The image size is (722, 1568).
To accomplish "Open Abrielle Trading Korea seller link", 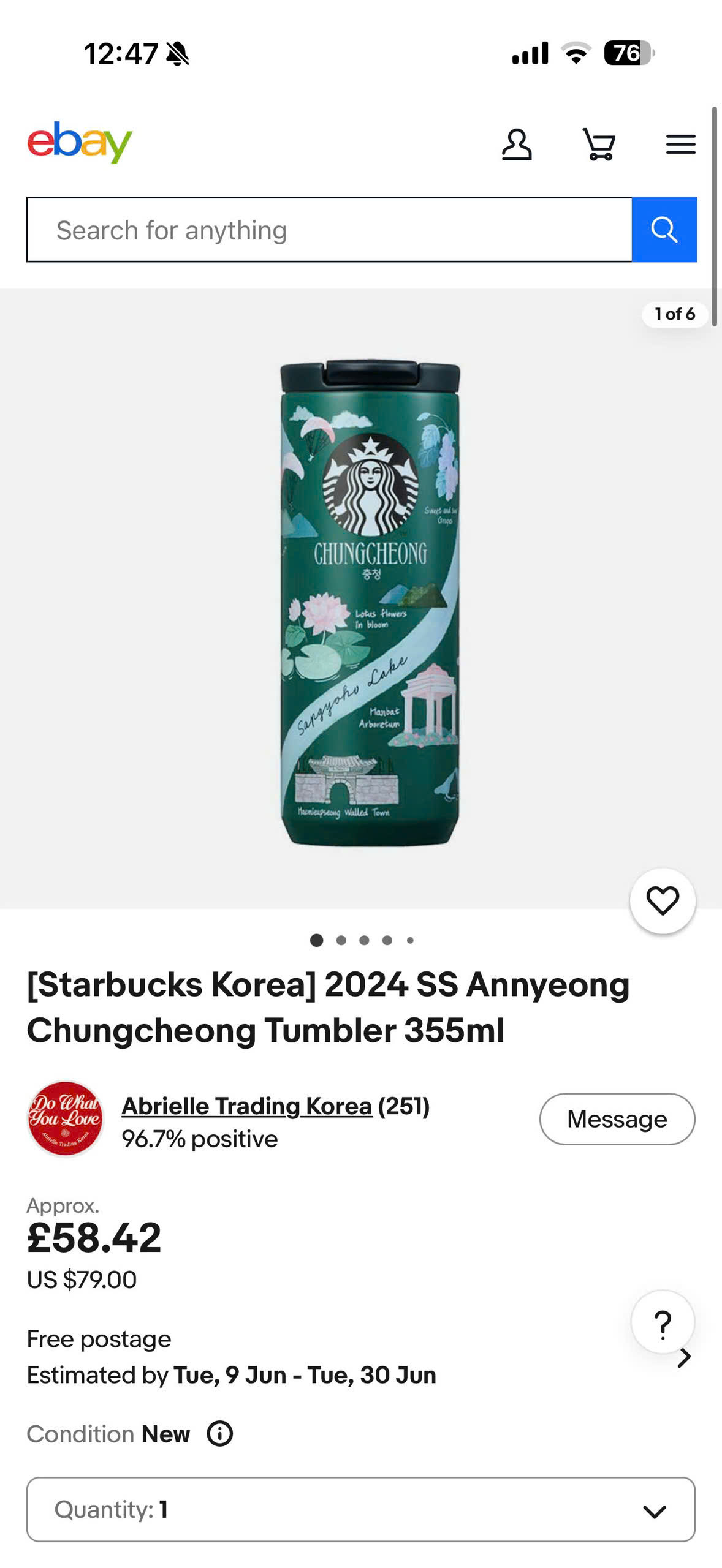I will click(247, 1106).
